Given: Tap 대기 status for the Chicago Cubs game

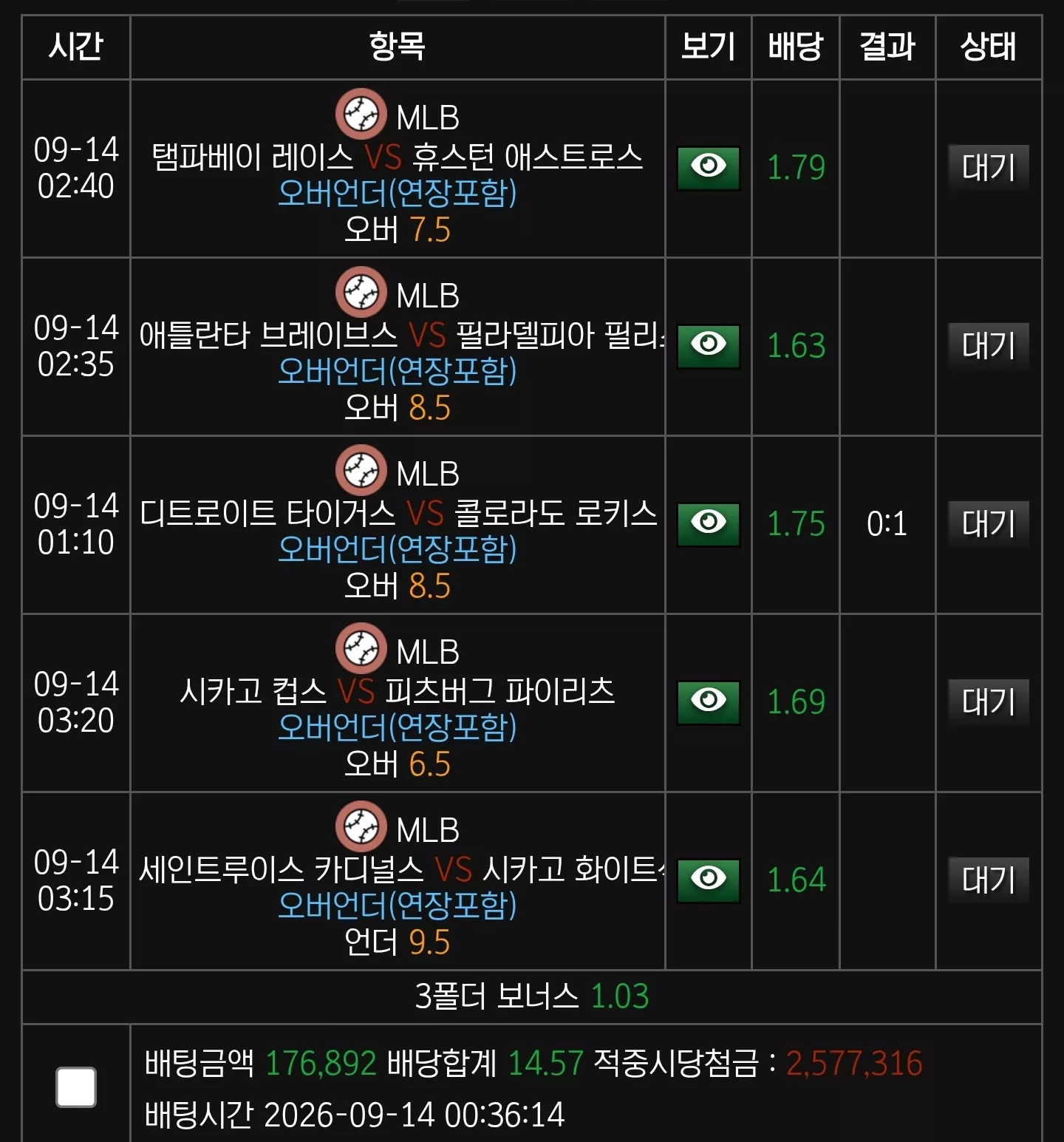Looking at the screenshot, I should (x=989, y=702).
